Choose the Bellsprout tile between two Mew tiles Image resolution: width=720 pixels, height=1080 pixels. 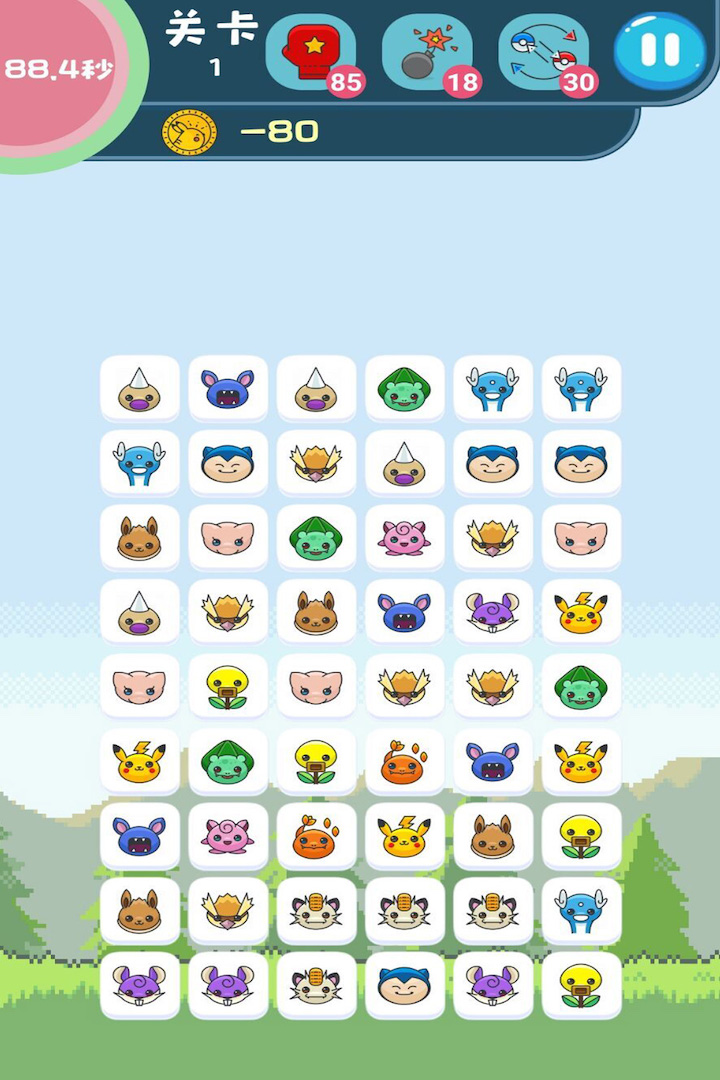click(228, 688)
